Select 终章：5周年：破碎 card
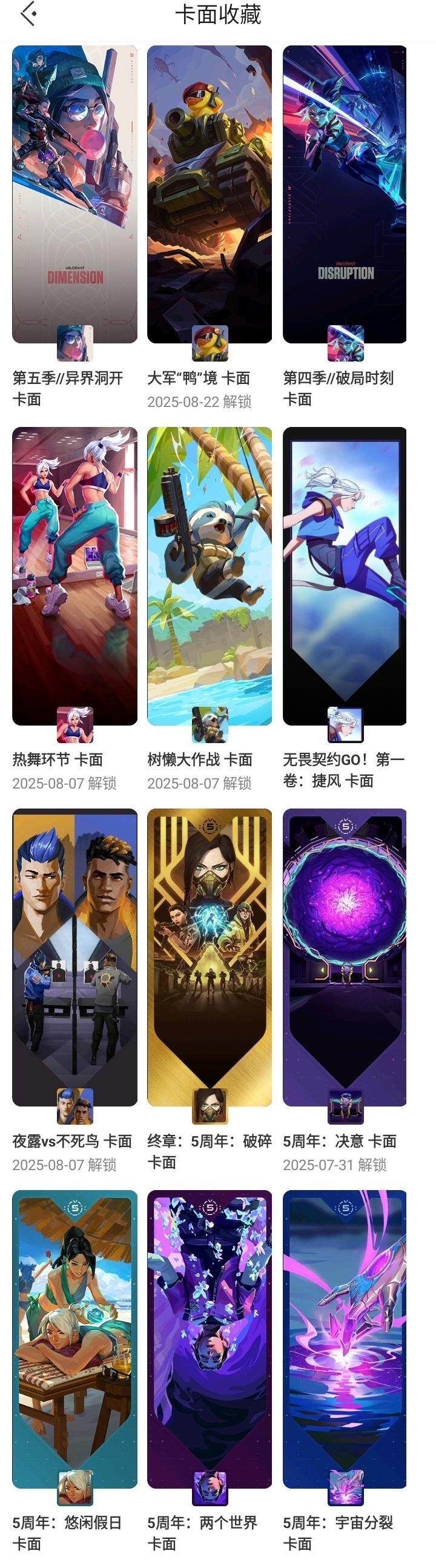The height and width of the screenshot is (1568, 436). point(210,957)
